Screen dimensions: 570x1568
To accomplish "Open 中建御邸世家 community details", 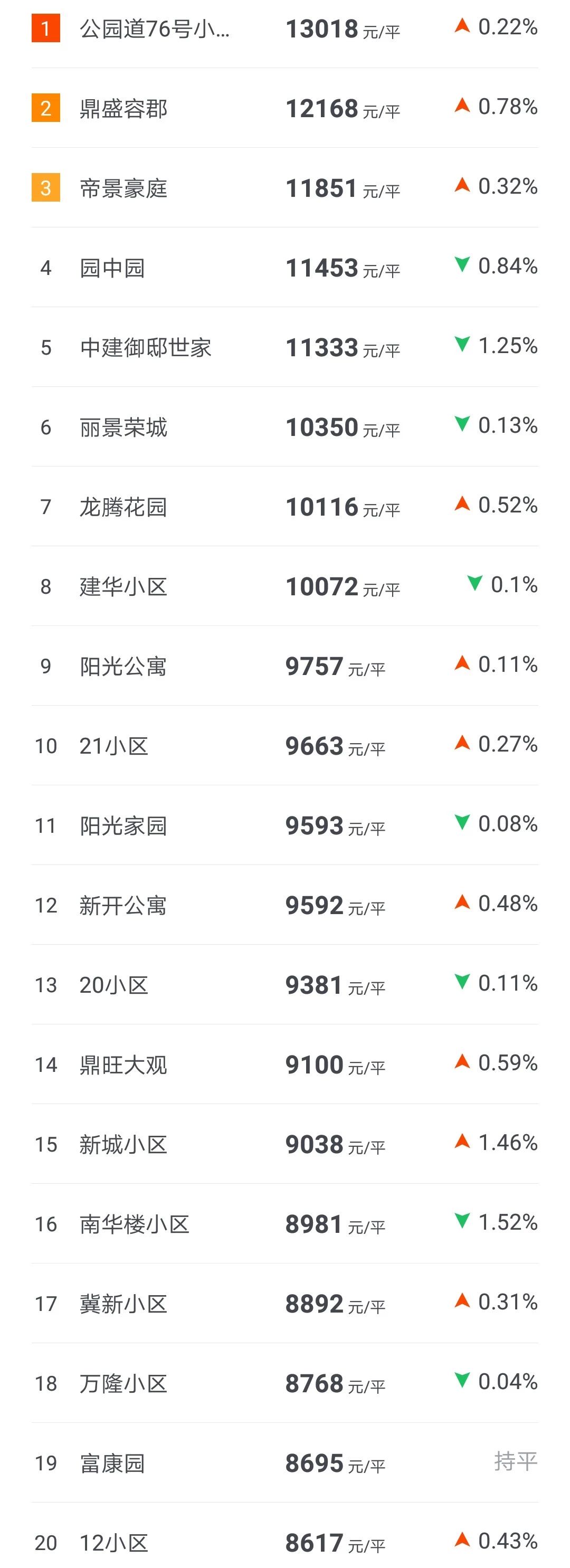I will point(146,348).
